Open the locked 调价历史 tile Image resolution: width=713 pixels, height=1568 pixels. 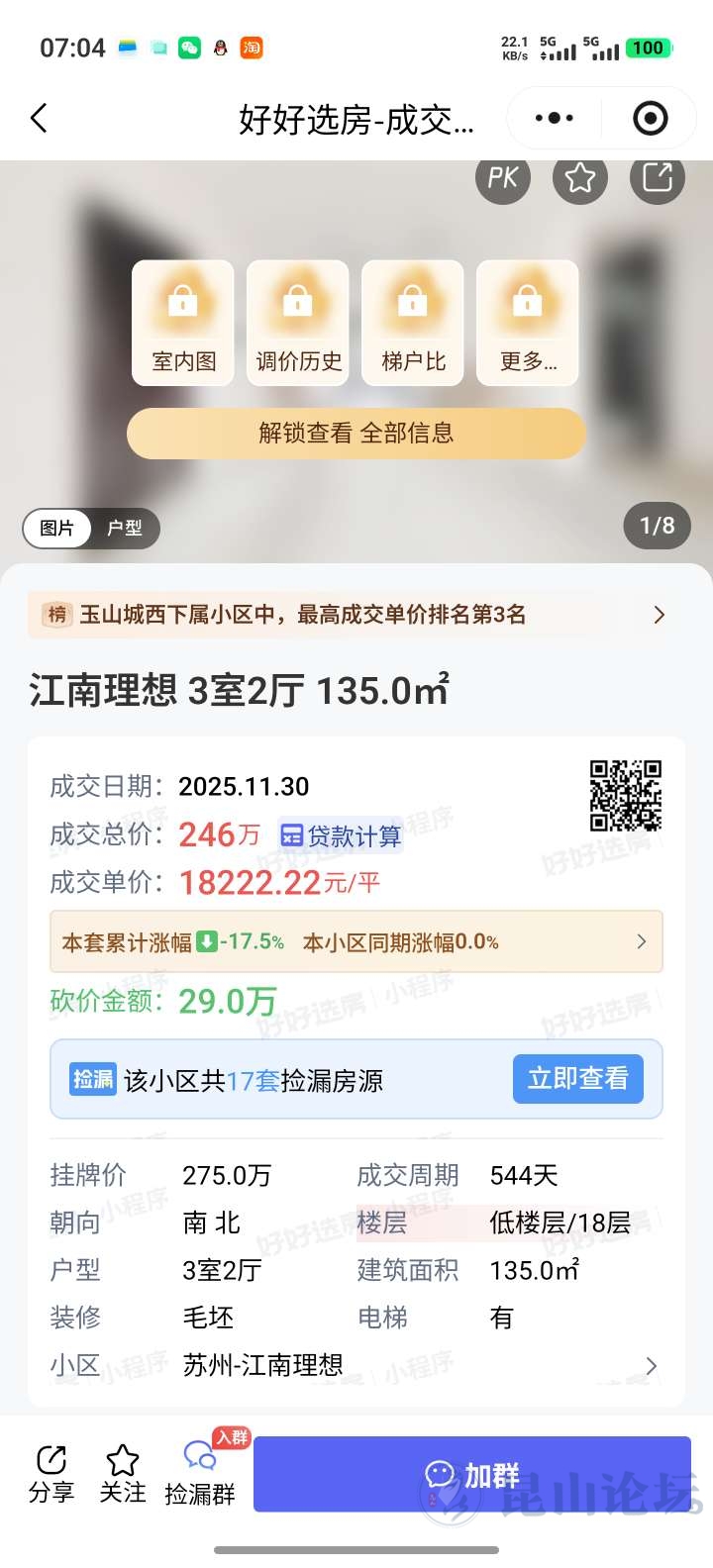pos(298,322)
